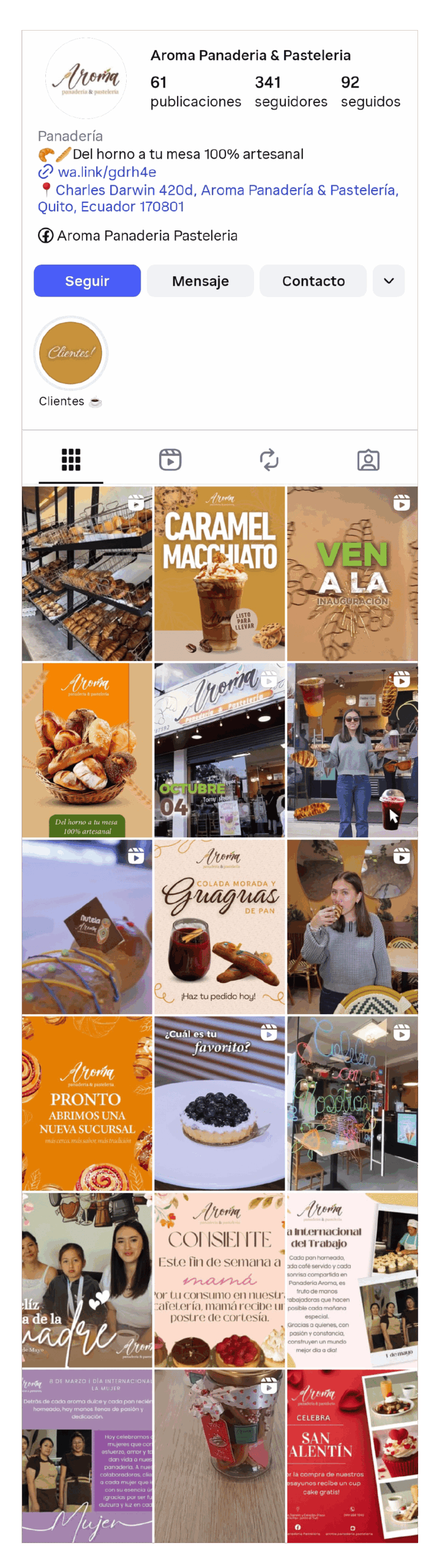Visit the linked Aroma Panaderia Pasteleria Facebook page
The image size is (434, 1568).
click(146, 235)
